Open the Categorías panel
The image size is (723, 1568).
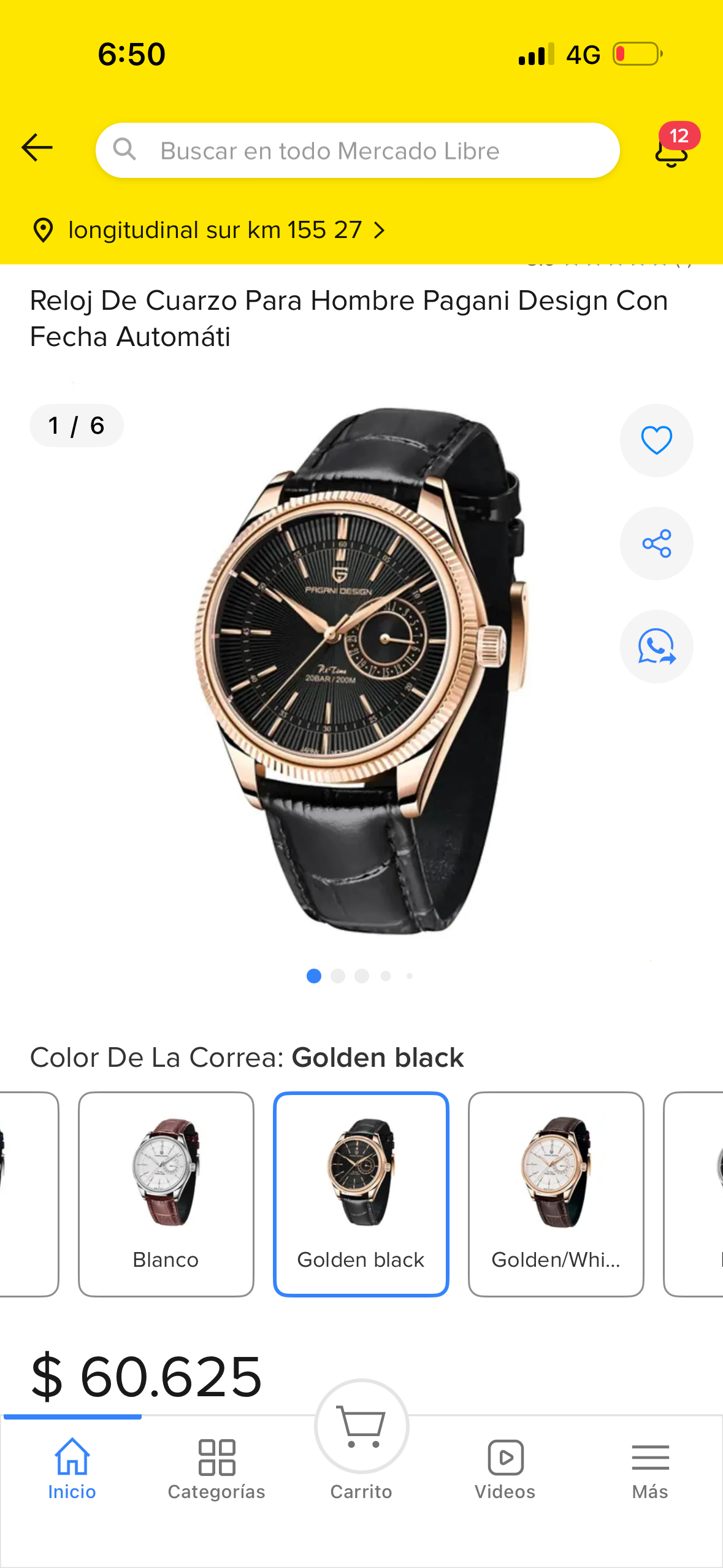(x=216, y=1472)
